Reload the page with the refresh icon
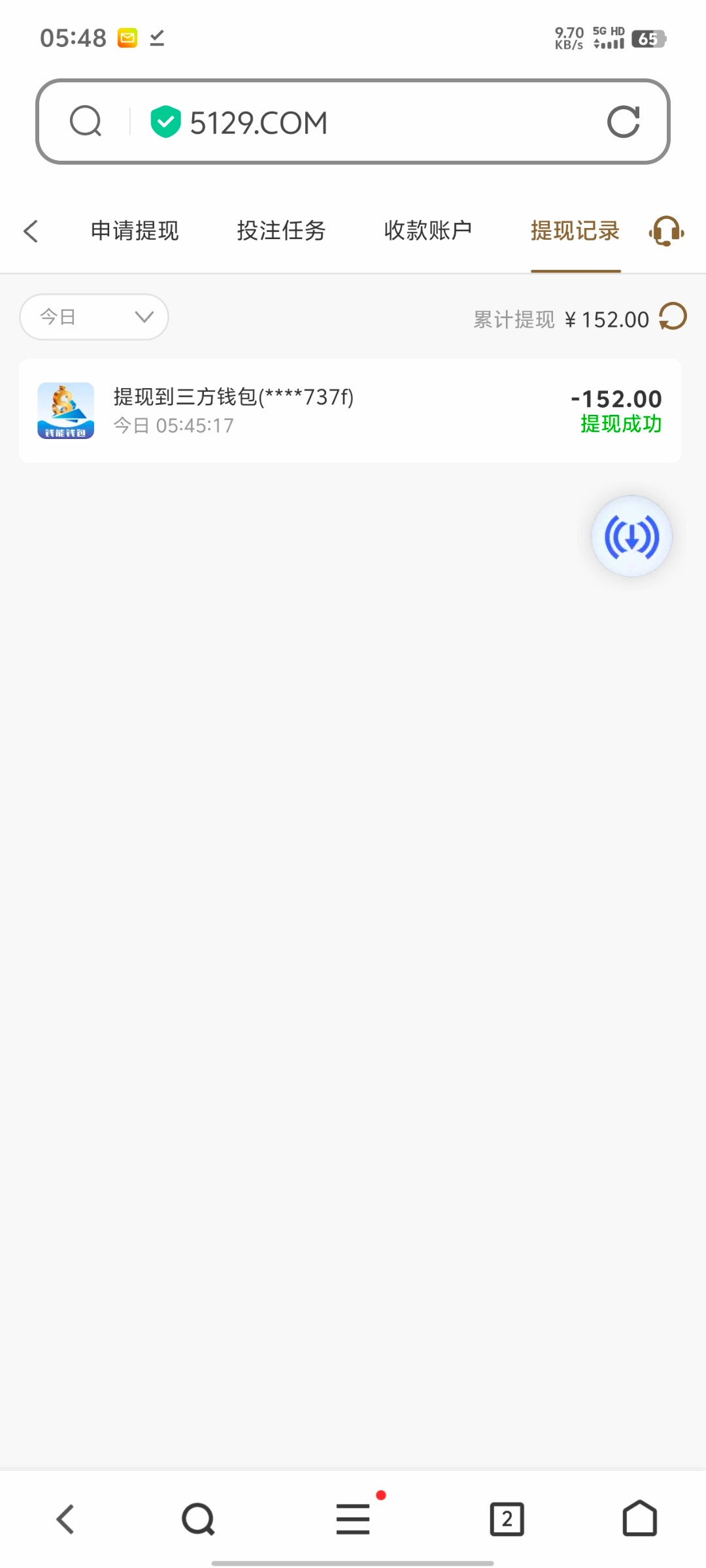Viewport: 706px width, 1568px height. click(x=623, y=122)
